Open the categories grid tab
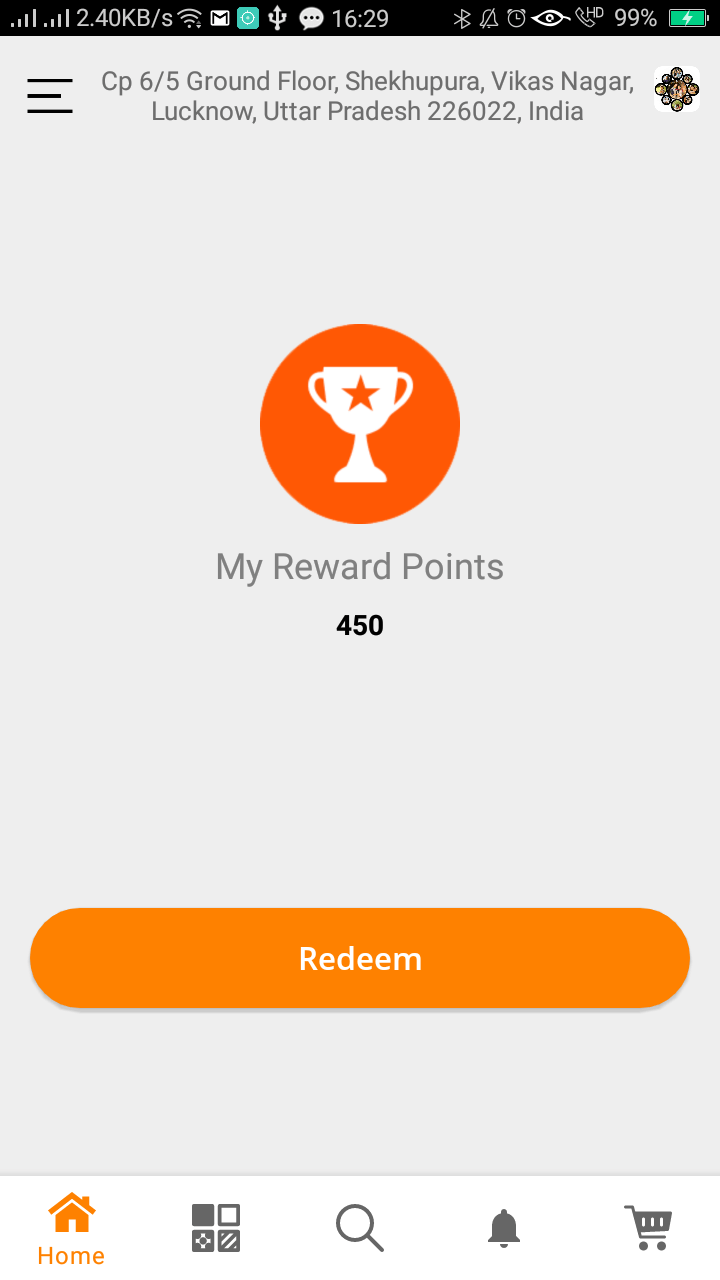 pos(216,1228)
